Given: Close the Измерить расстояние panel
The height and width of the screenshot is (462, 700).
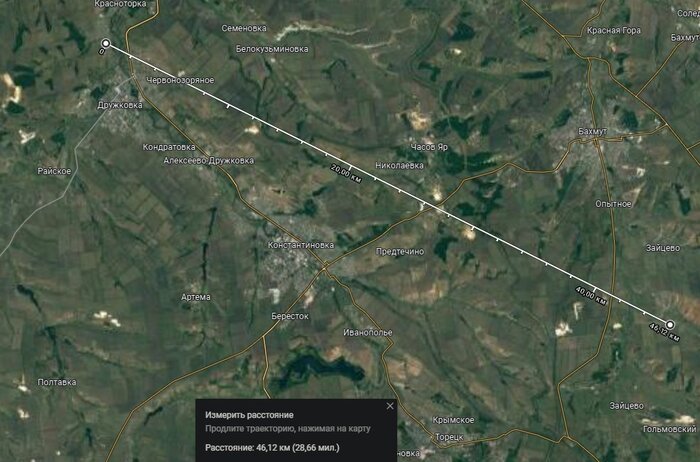Looking at the screenshot, I should [390, 406].
